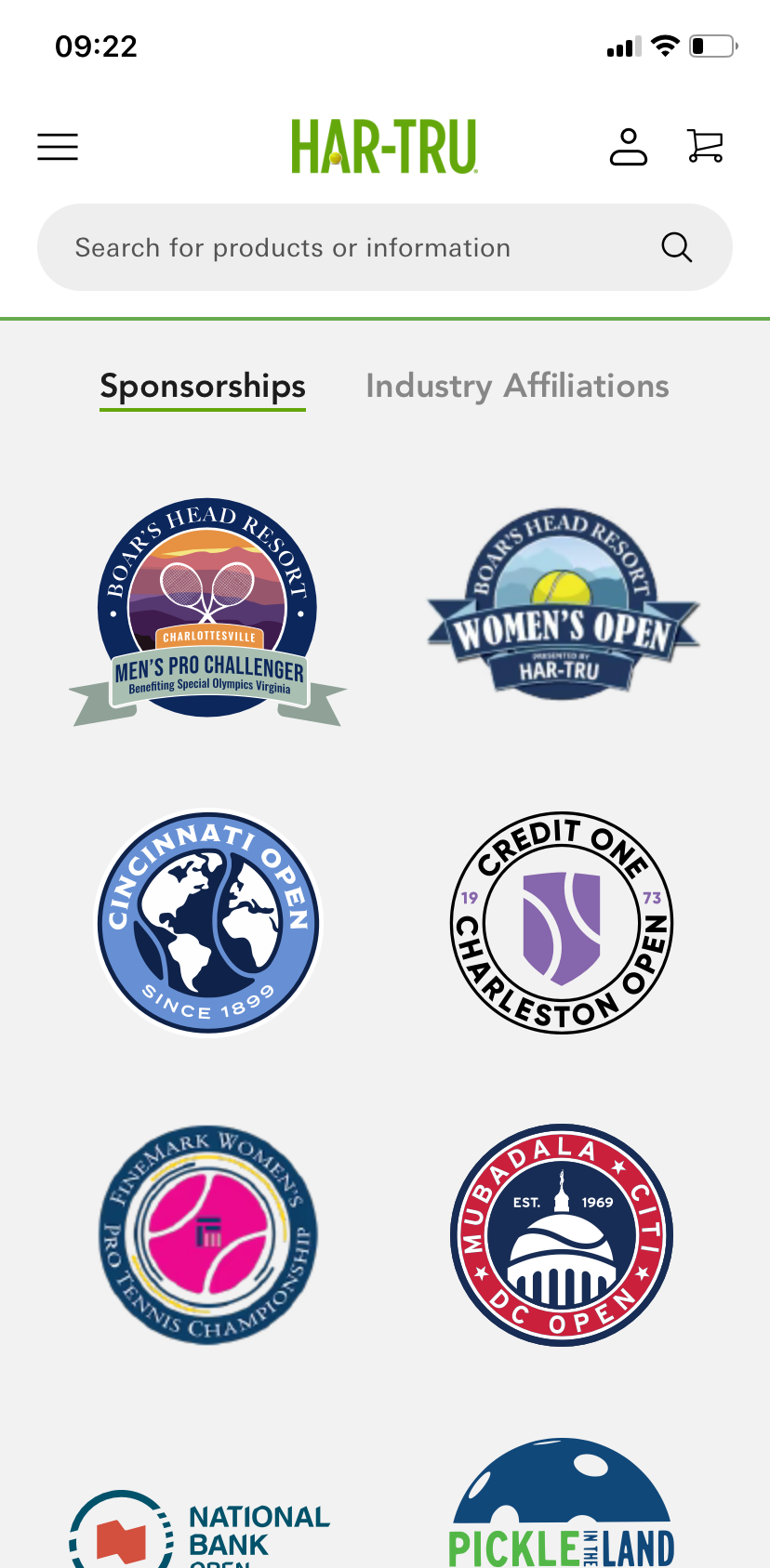
Task: Open Boar's Head Men's Pro Challenger sponsorship
Action: click(x=208, y=611)
